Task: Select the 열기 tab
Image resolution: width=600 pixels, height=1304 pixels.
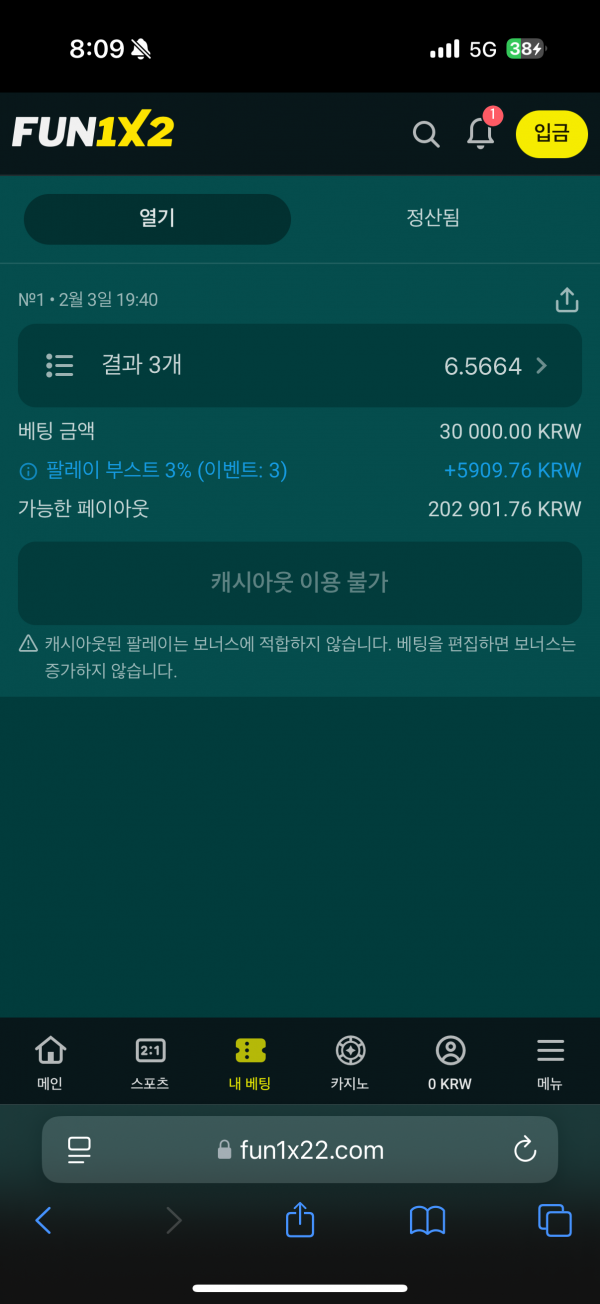Action: 157,218
